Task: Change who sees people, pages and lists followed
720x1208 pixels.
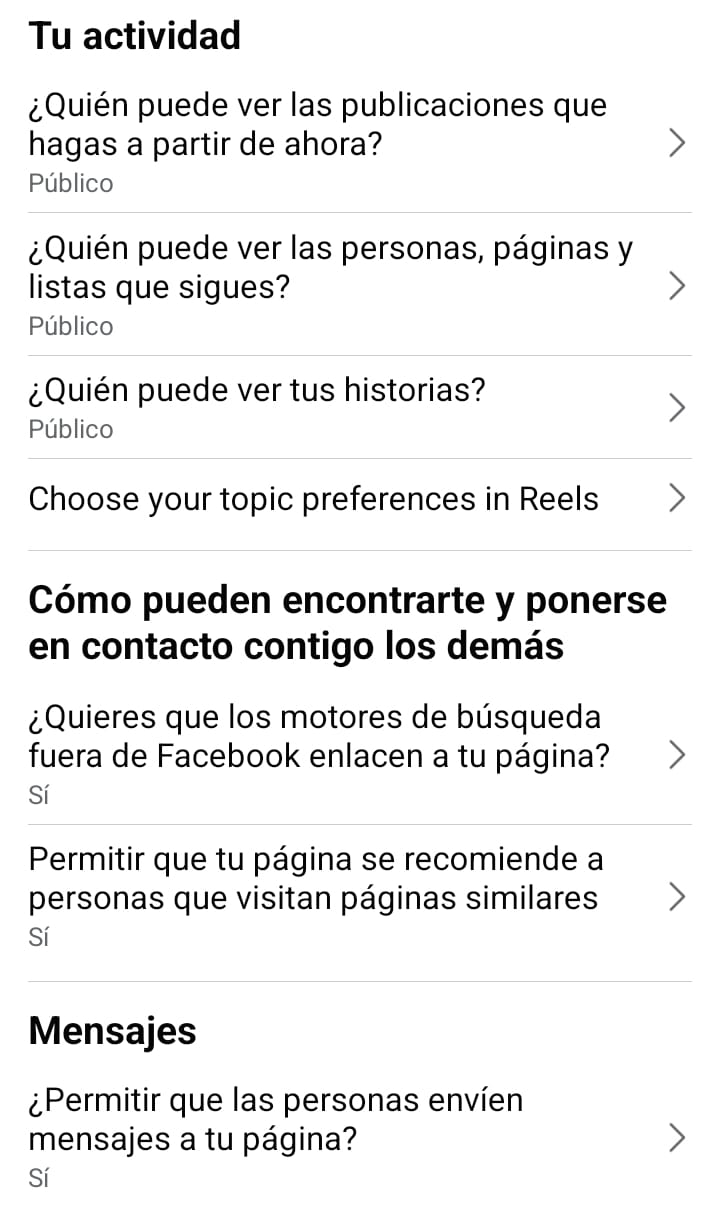Action: (358, 286)
